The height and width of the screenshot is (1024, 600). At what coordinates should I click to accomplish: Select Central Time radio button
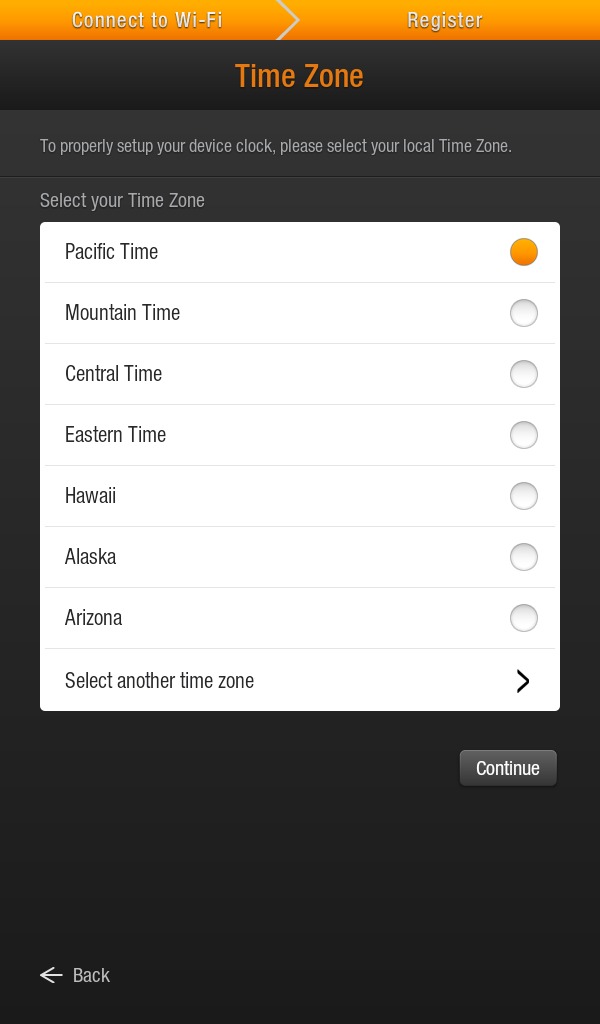coord(524,374)
